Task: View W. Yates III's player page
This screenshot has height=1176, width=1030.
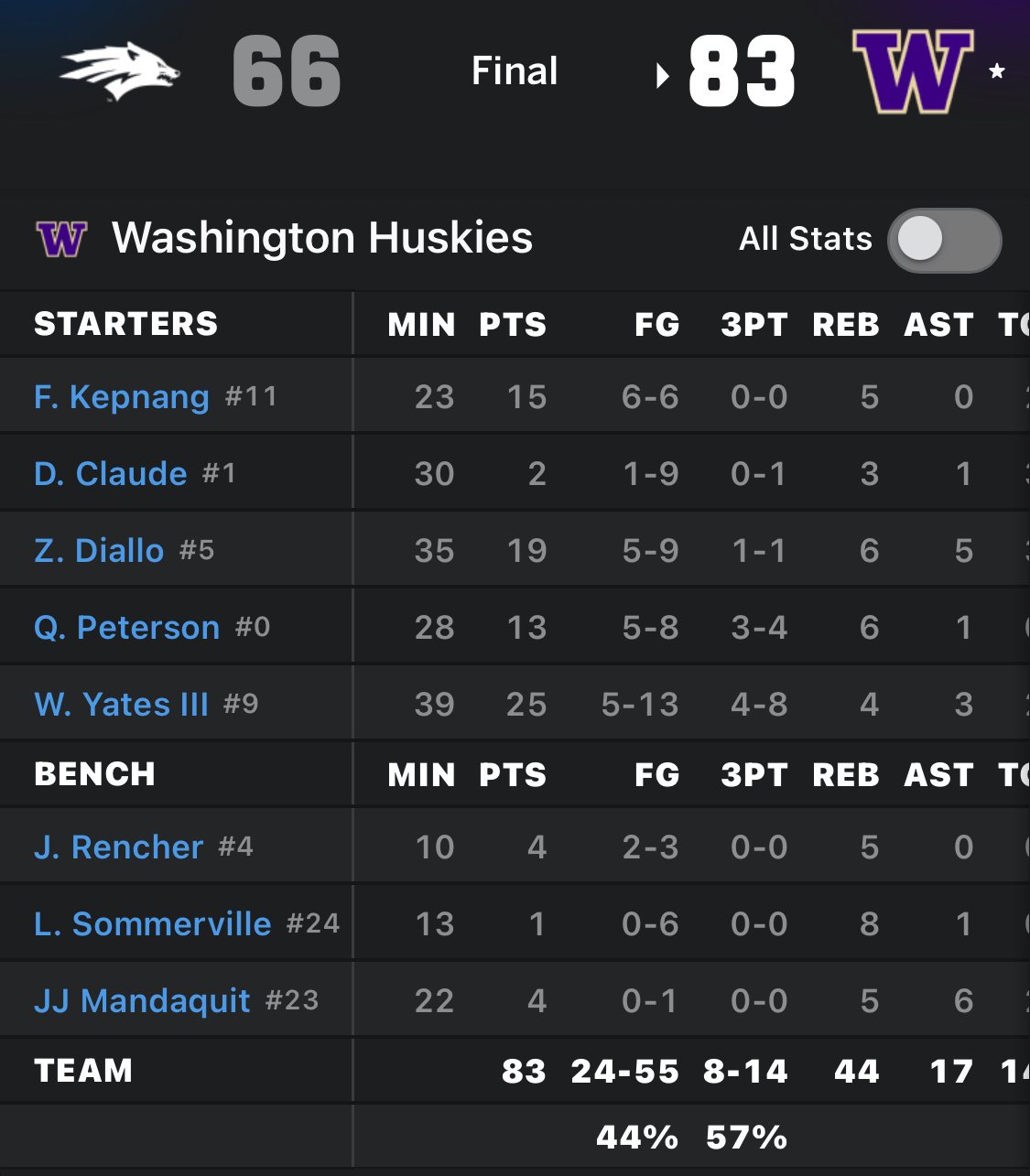Action: pos(121,705)
